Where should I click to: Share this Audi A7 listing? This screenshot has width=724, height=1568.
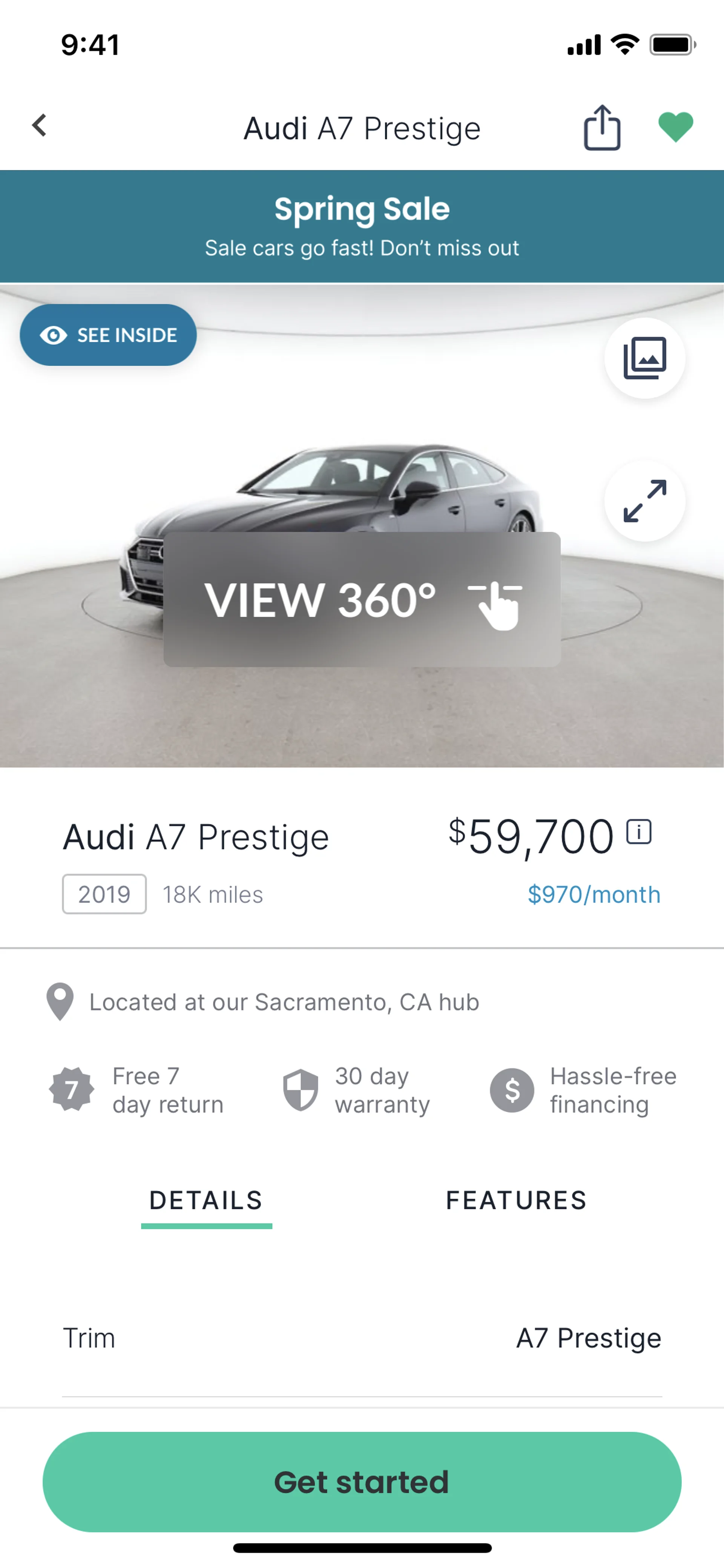[x=602, y=128]
